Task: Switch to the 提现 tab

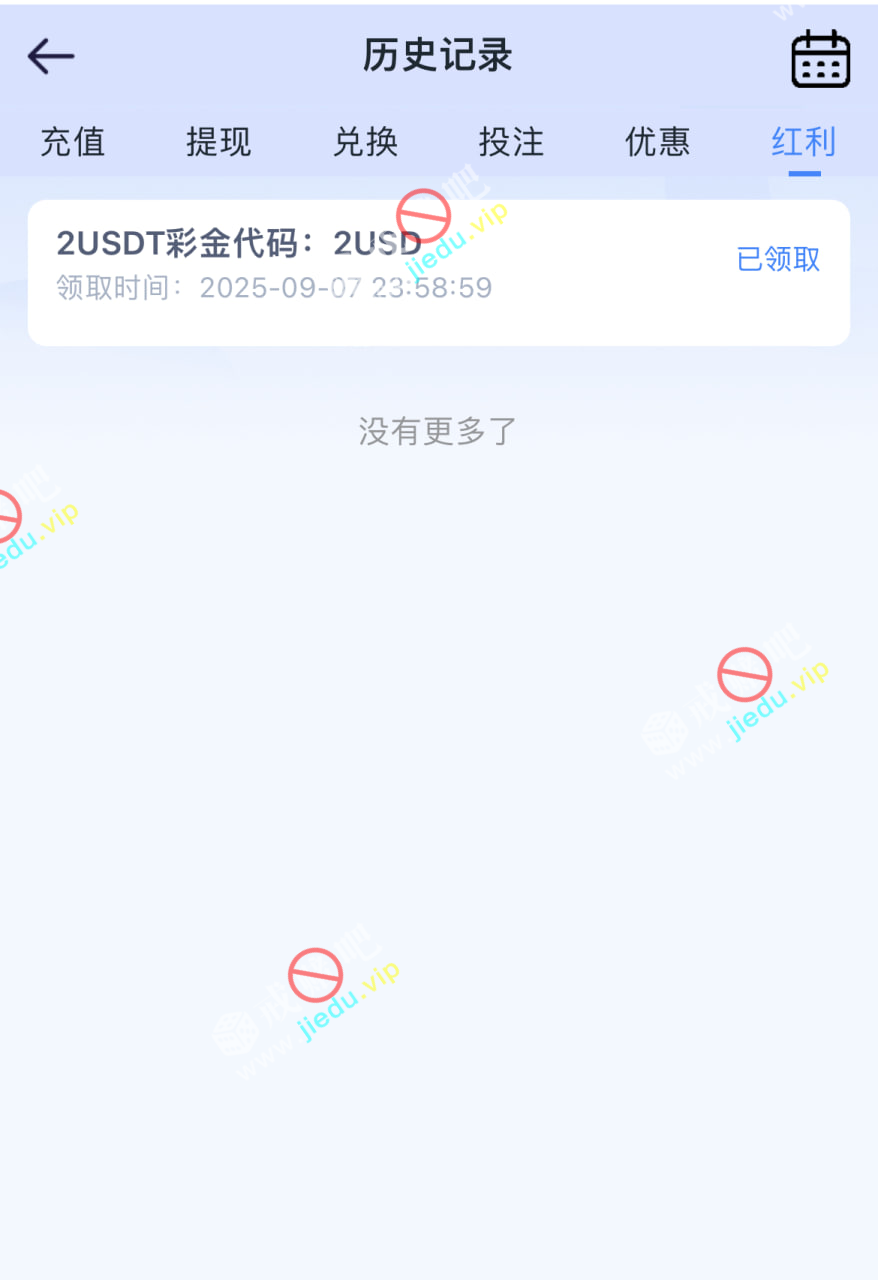Action: click(218, 142)
